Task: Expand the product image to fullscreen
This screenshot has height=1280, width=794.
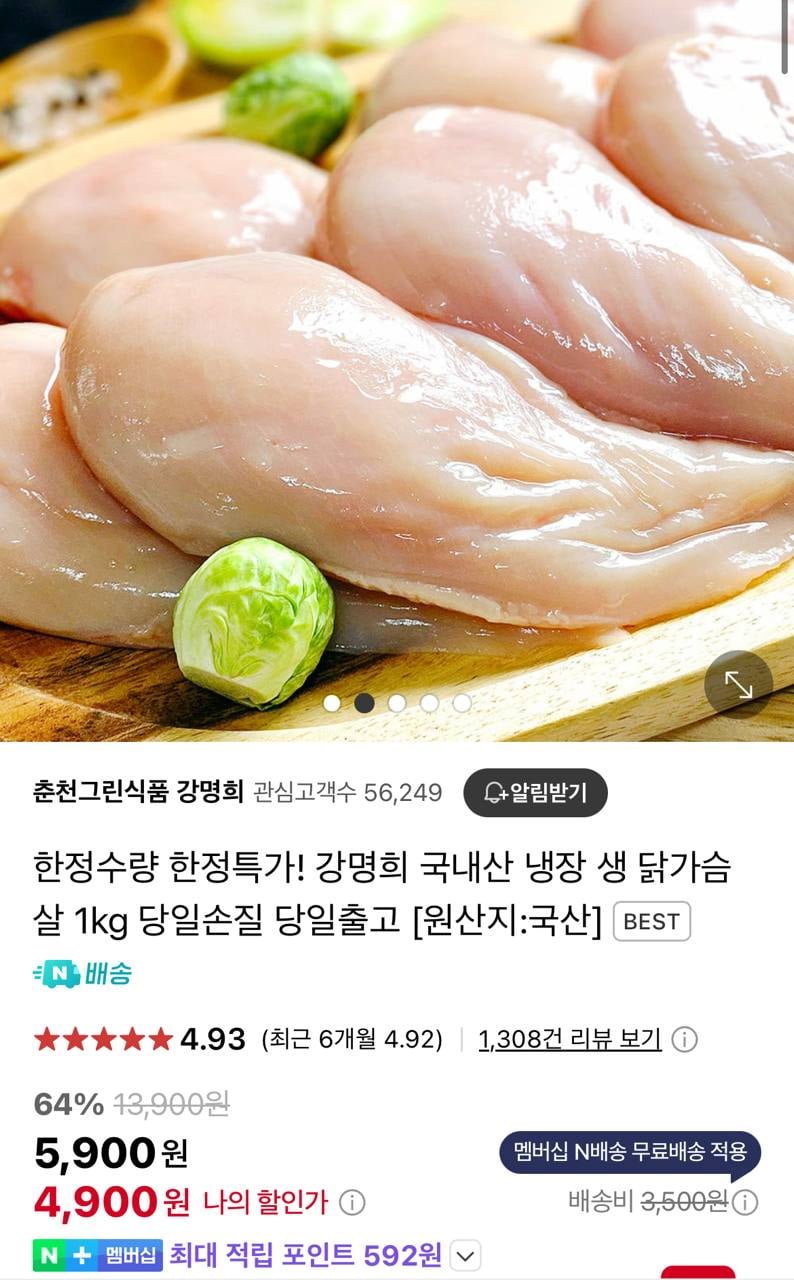Action: 738,684
